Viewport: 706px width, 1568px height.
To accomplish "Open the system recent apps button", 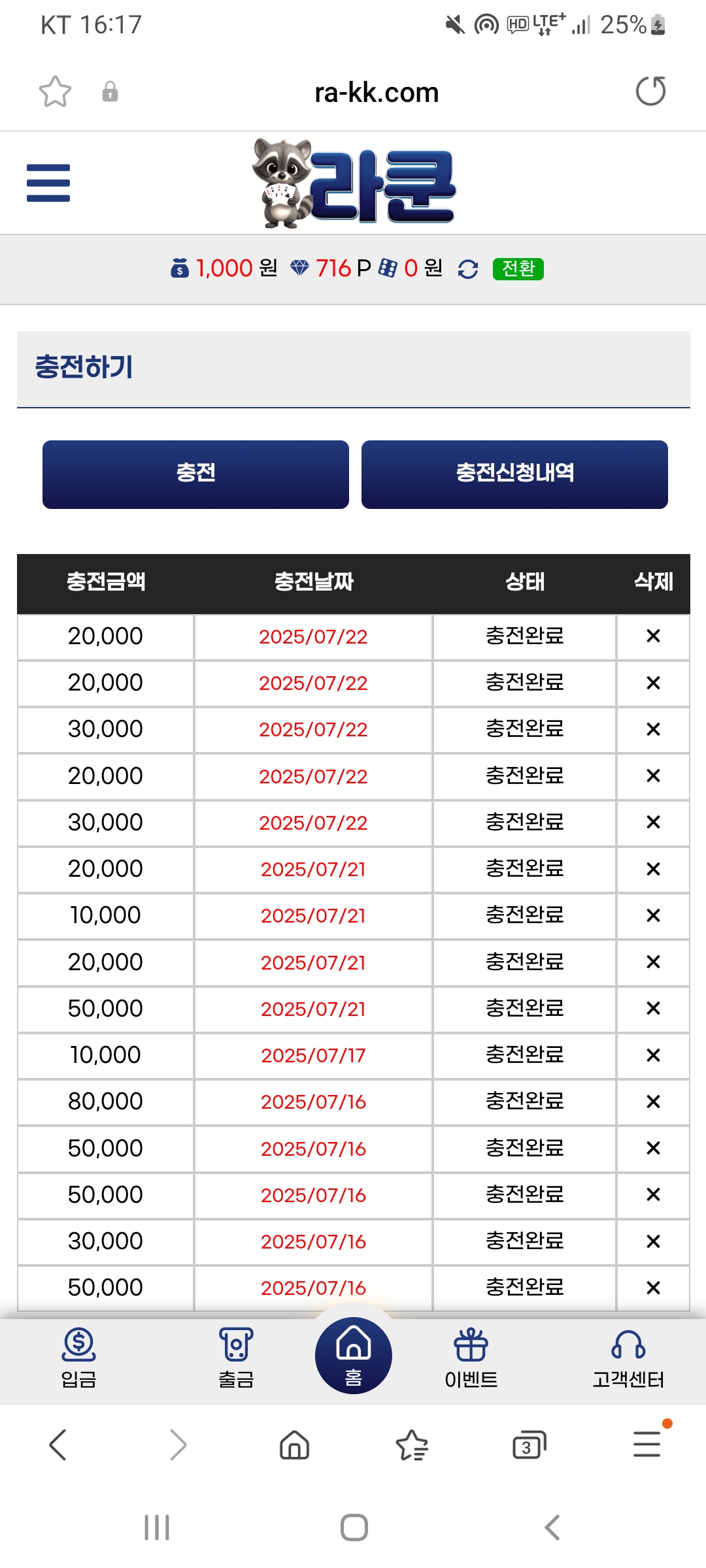I will pyautogui.click(x=157, y=1527).
